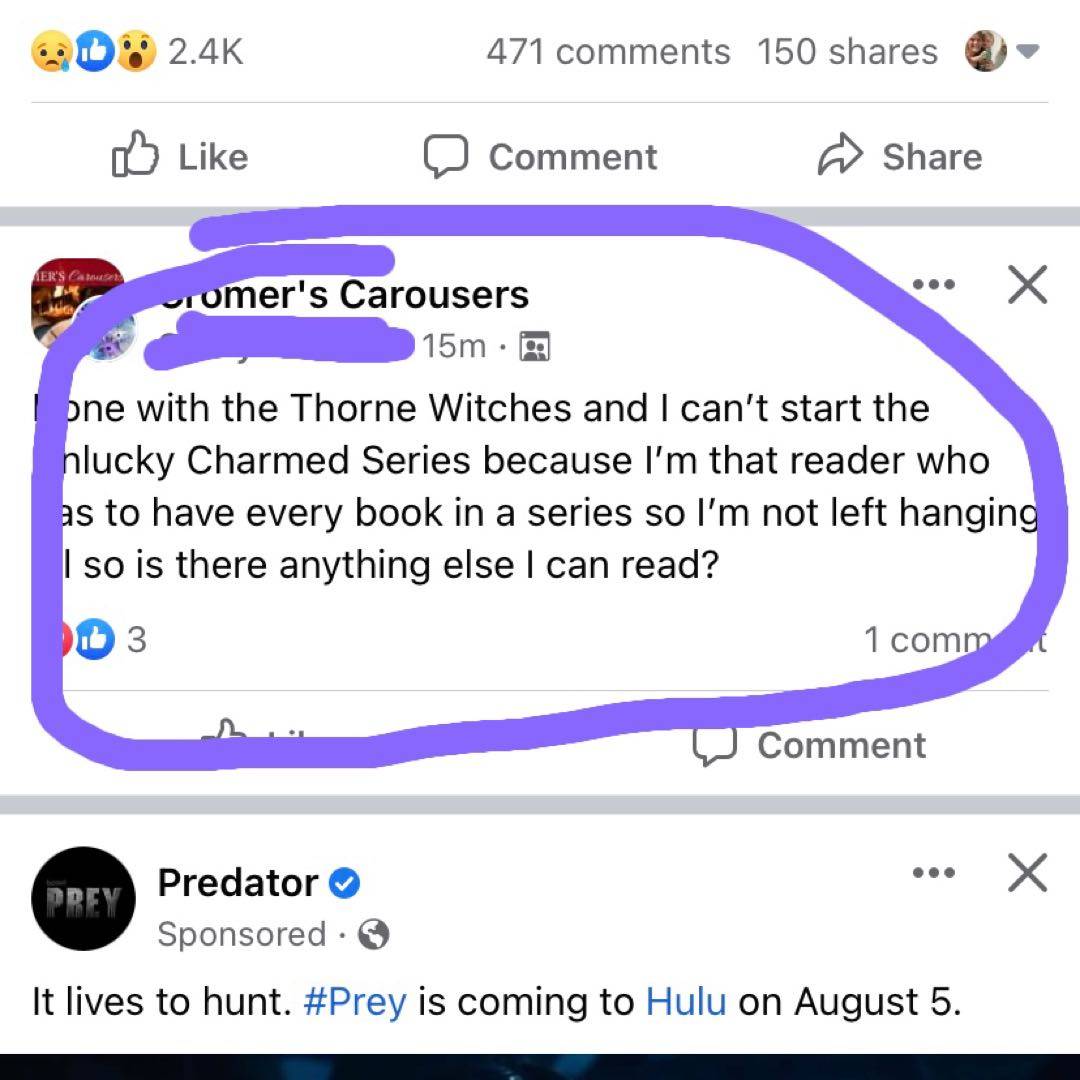Open the #Prey hashtag
This screenshot has width=1080, height=1080.
pyautogui.click(x=356, y=1002)
